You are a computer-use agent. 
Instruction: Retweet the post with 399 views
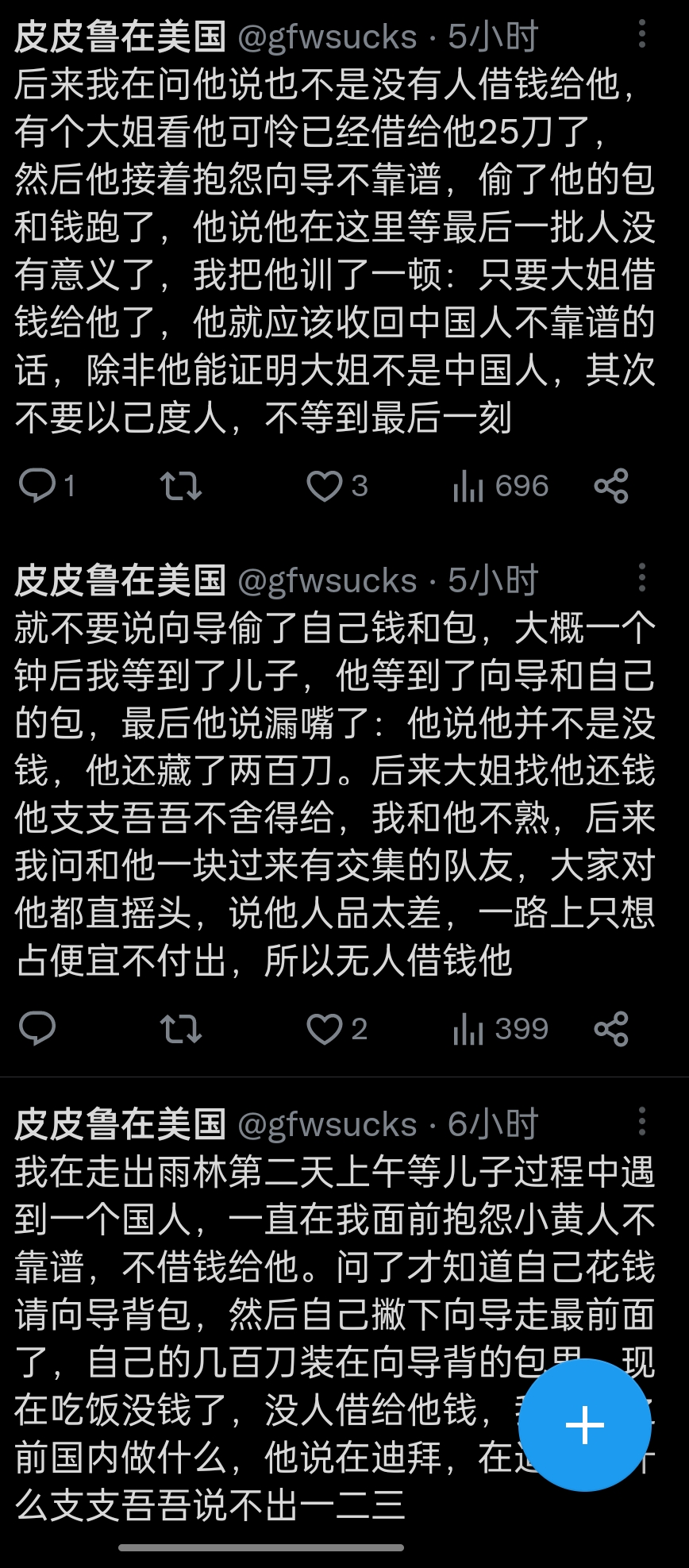click(181, 1029)
